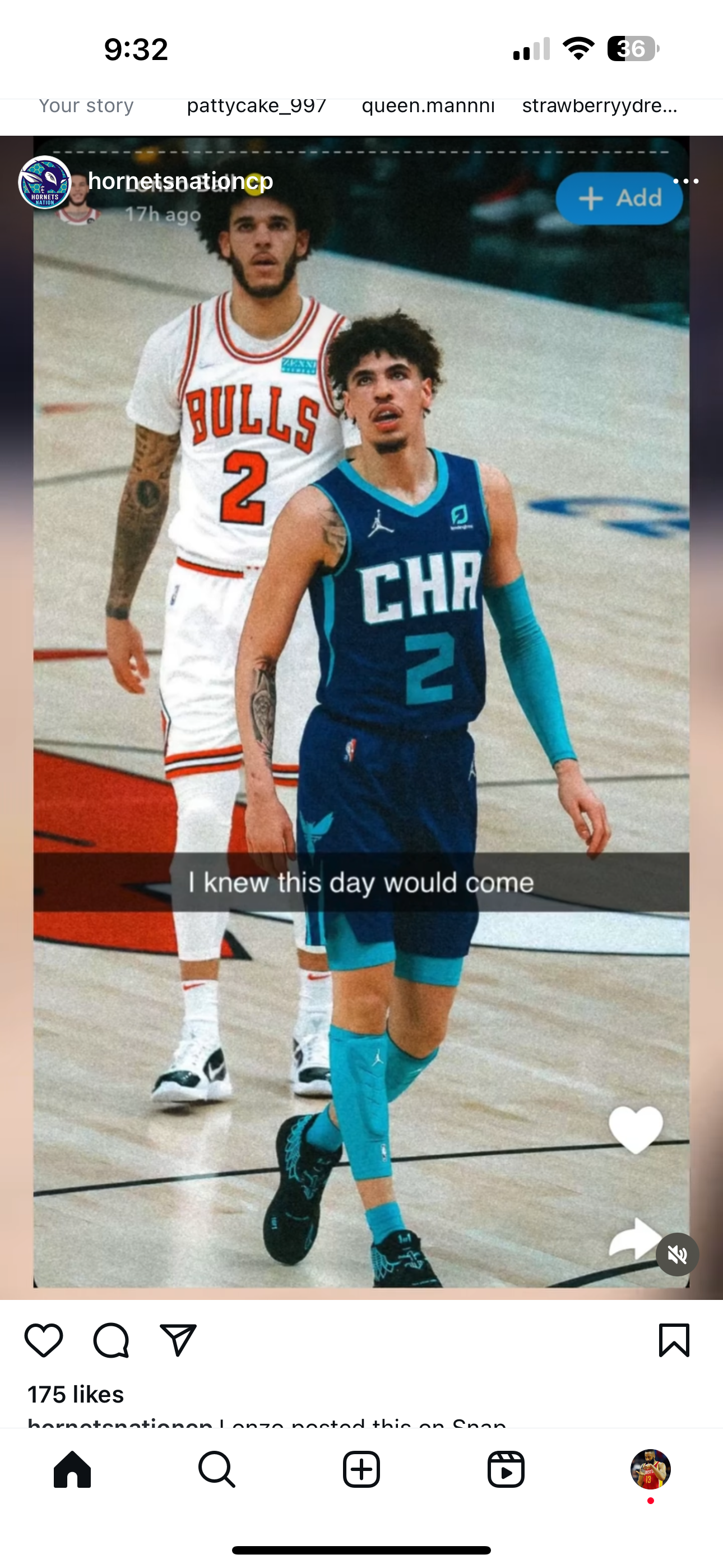Open your profile tab

pos(651,1469)
